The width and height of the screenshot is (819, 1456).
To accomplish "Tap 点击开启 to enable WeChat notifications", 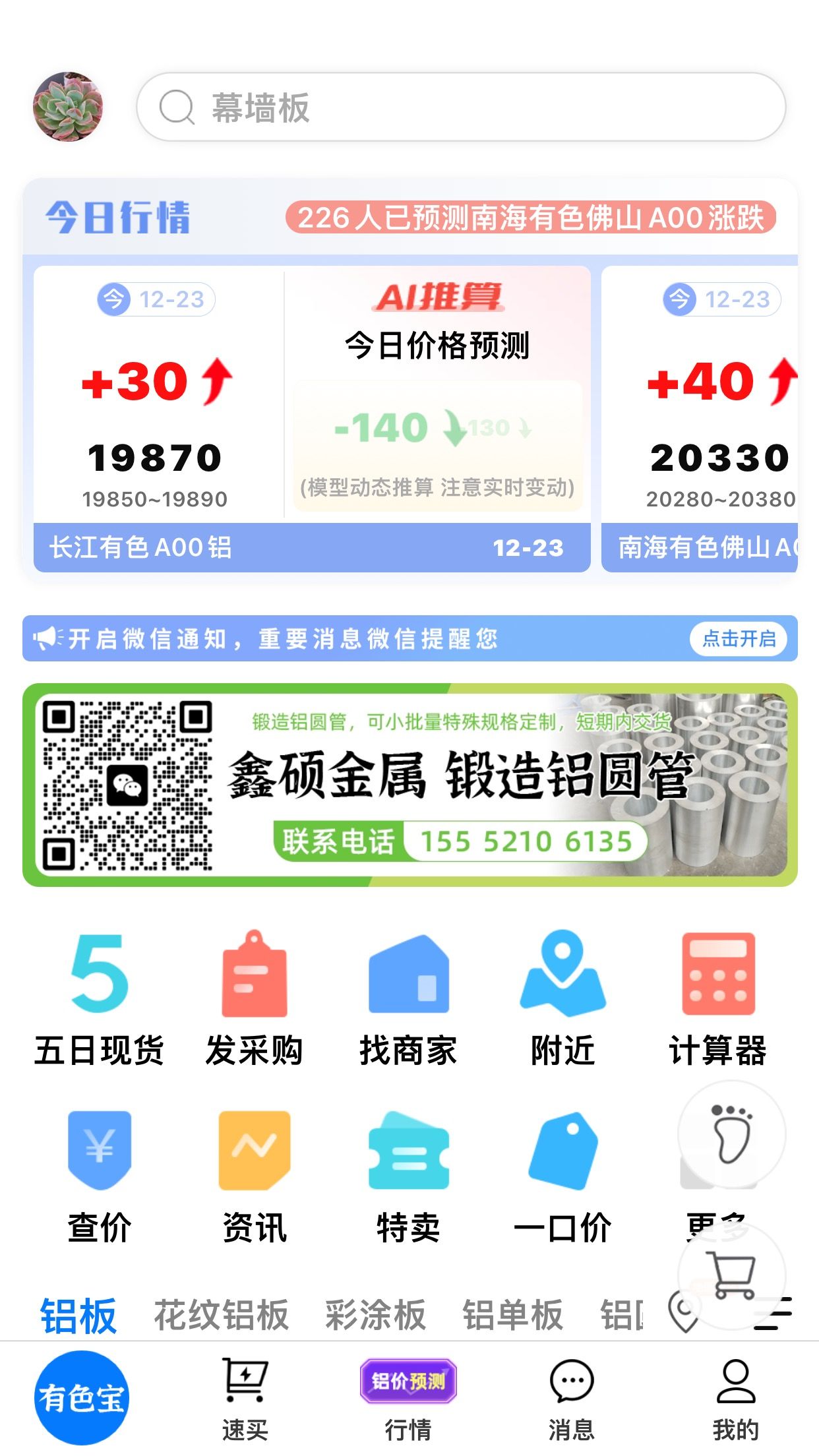I will point(738,638).
